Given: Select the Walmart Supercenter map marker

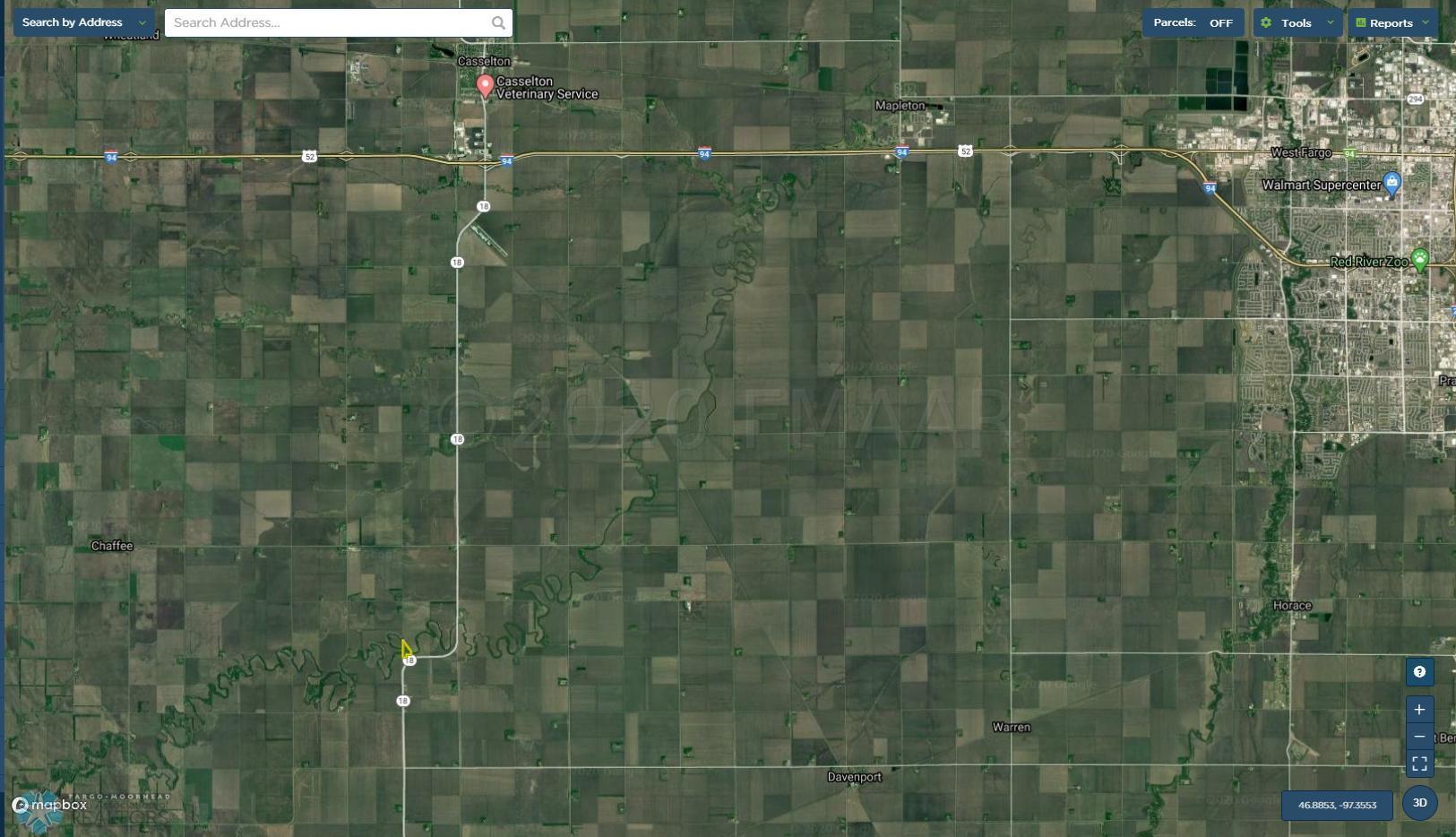Looking at the screenshot, I should (1391, 184).
